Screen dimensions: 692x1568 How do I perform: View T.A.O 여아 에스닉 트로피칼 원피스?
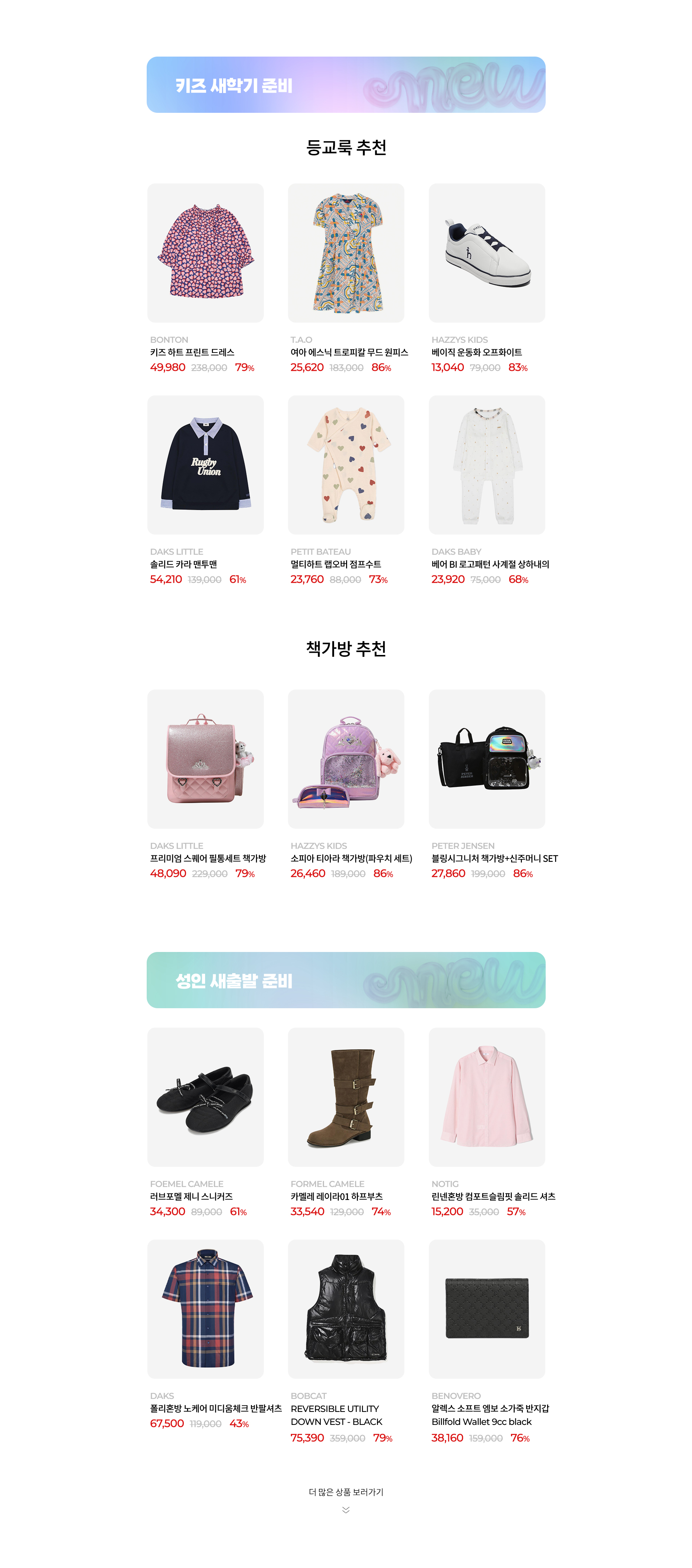pos(346,253)
